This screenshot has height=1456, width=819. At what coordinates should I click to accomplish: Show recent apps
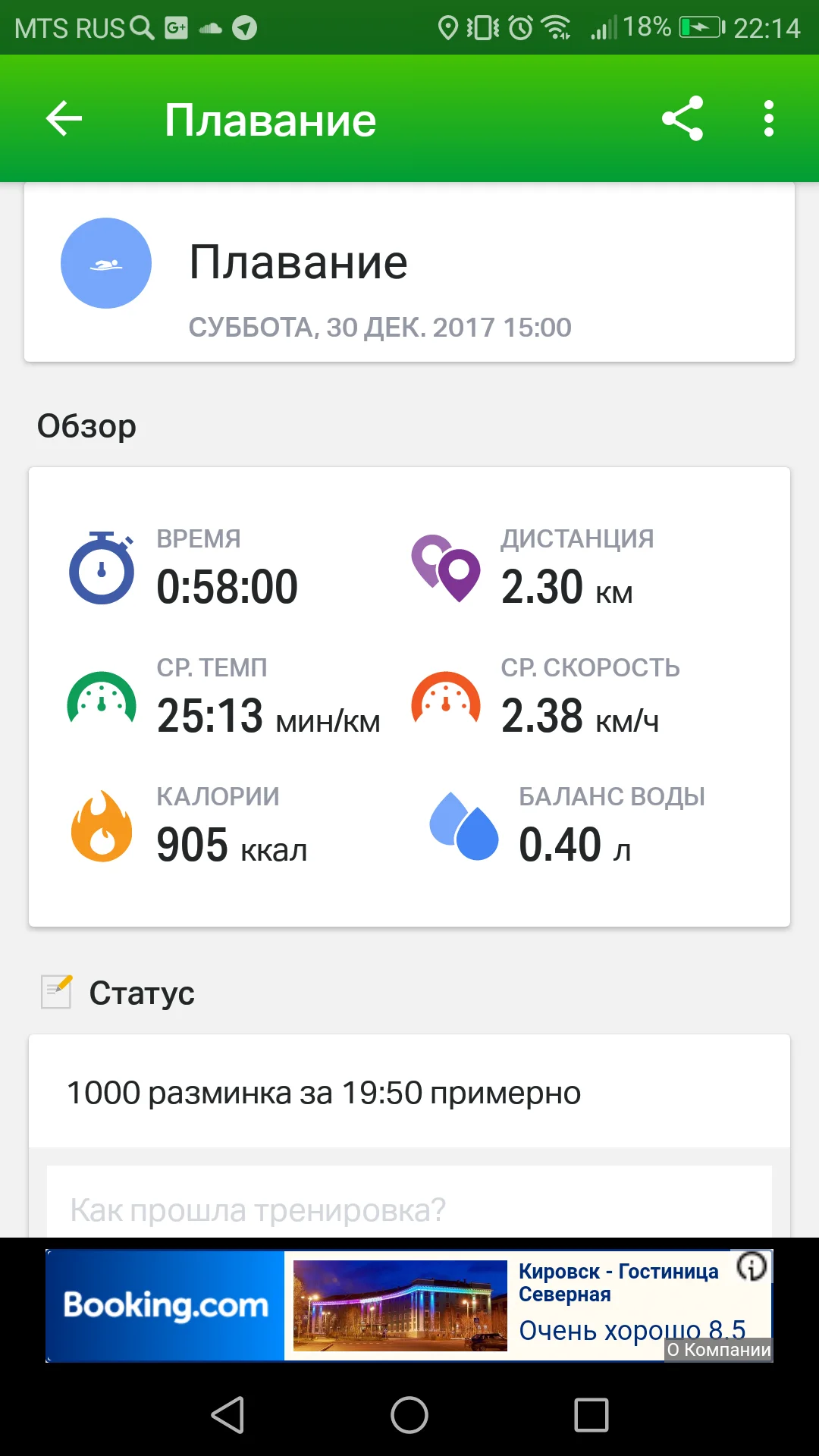pos(591,1415)
